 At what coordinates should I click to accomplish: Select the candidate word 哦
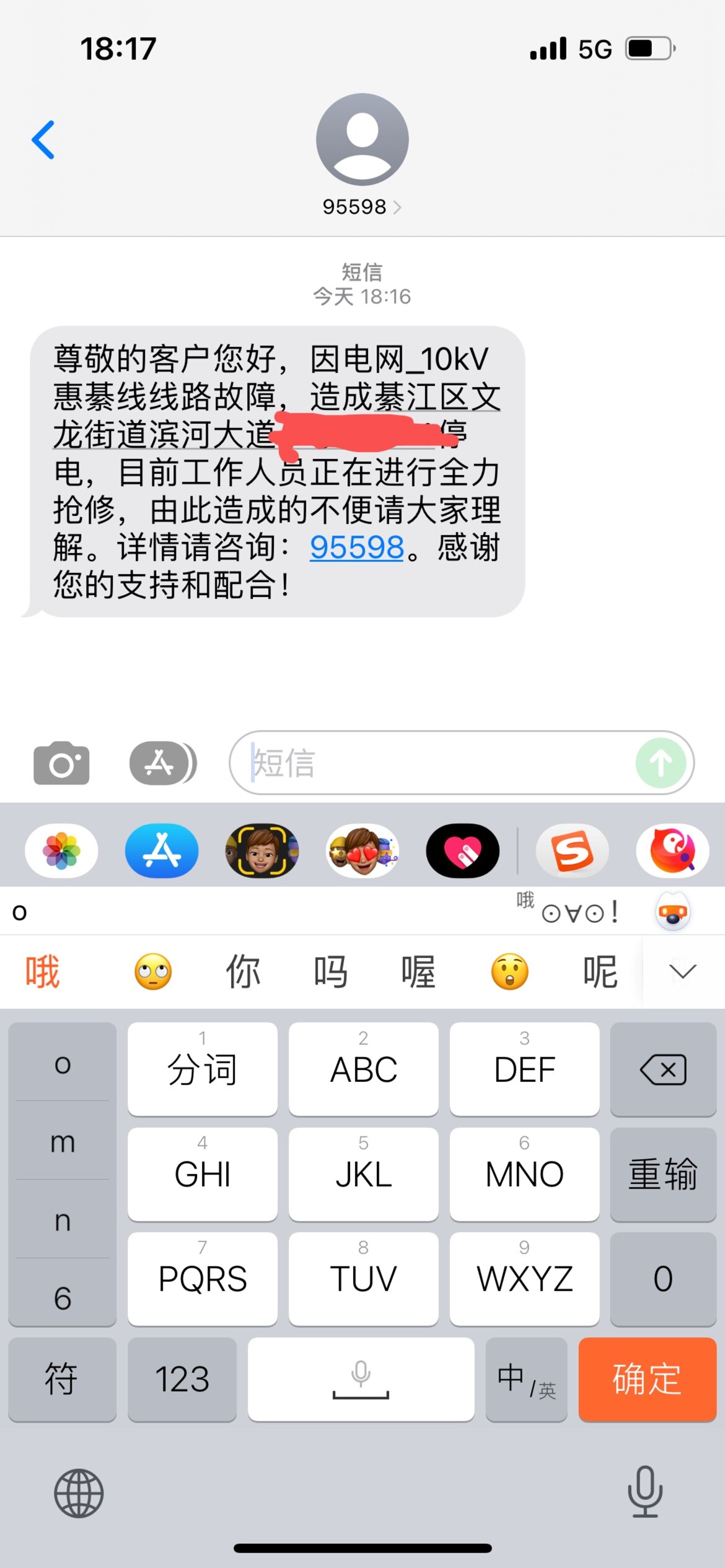coord(42,971)
